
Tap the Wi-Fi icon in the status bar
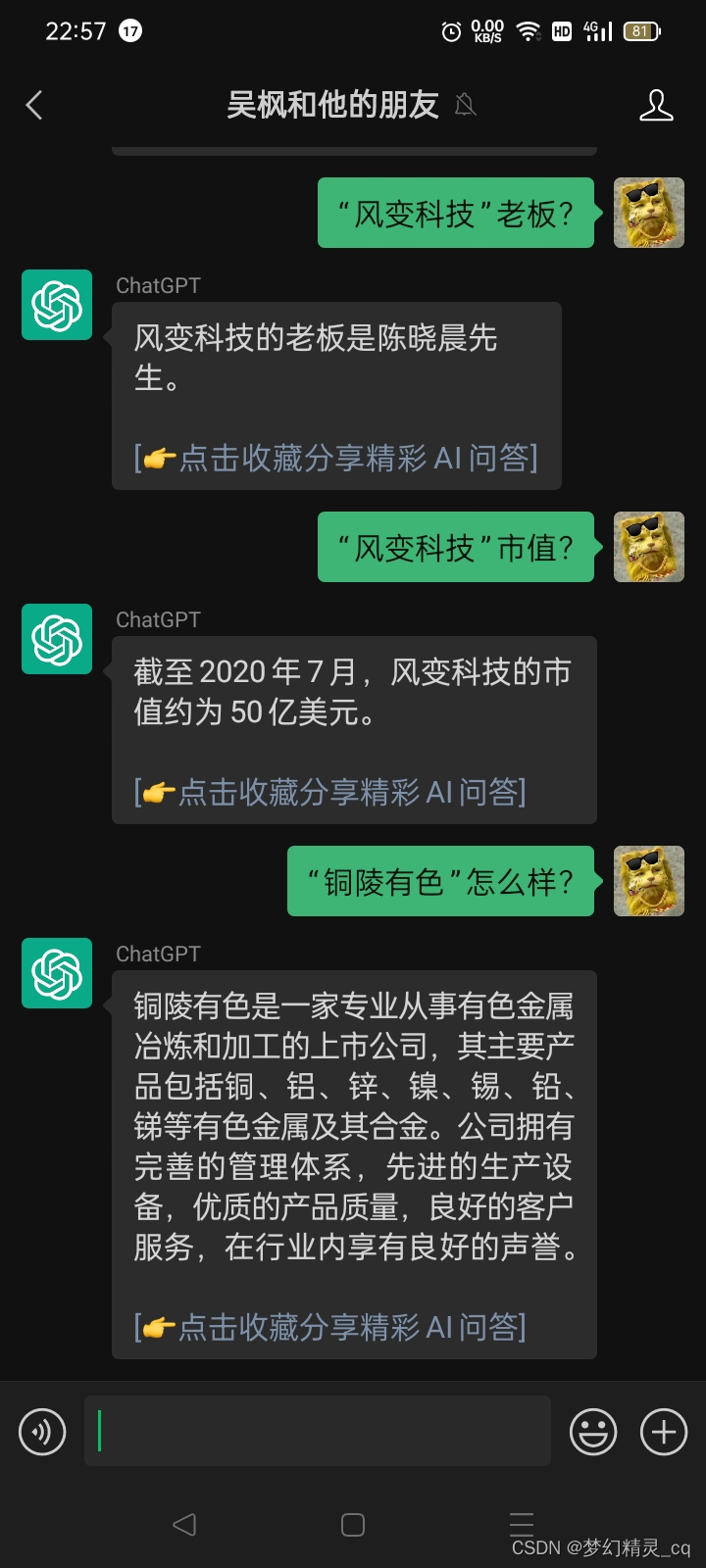[529, 29]
